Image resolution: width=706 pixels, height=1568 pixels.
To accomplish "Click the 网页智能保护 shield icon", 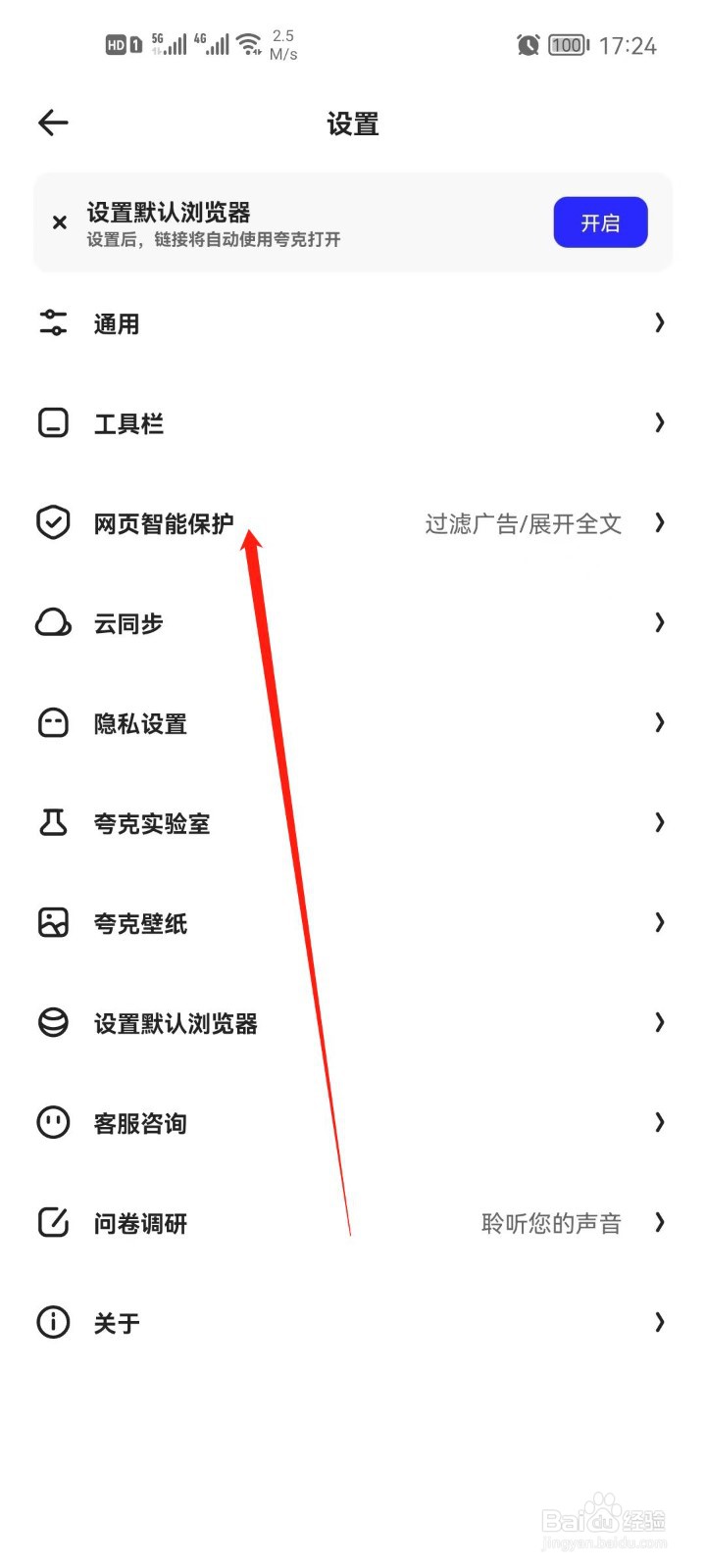I will (x=53, y=522).
